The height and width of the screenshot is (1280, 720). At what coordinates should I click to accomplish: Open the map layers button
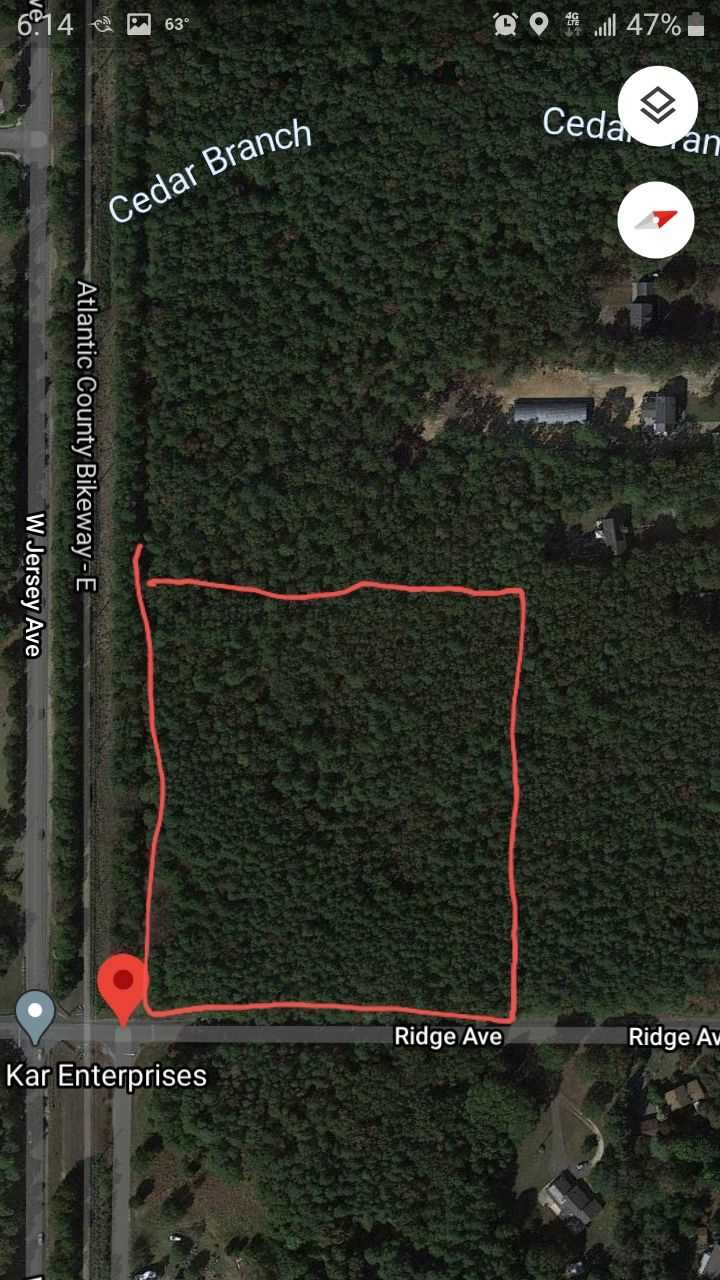(657, 106)
